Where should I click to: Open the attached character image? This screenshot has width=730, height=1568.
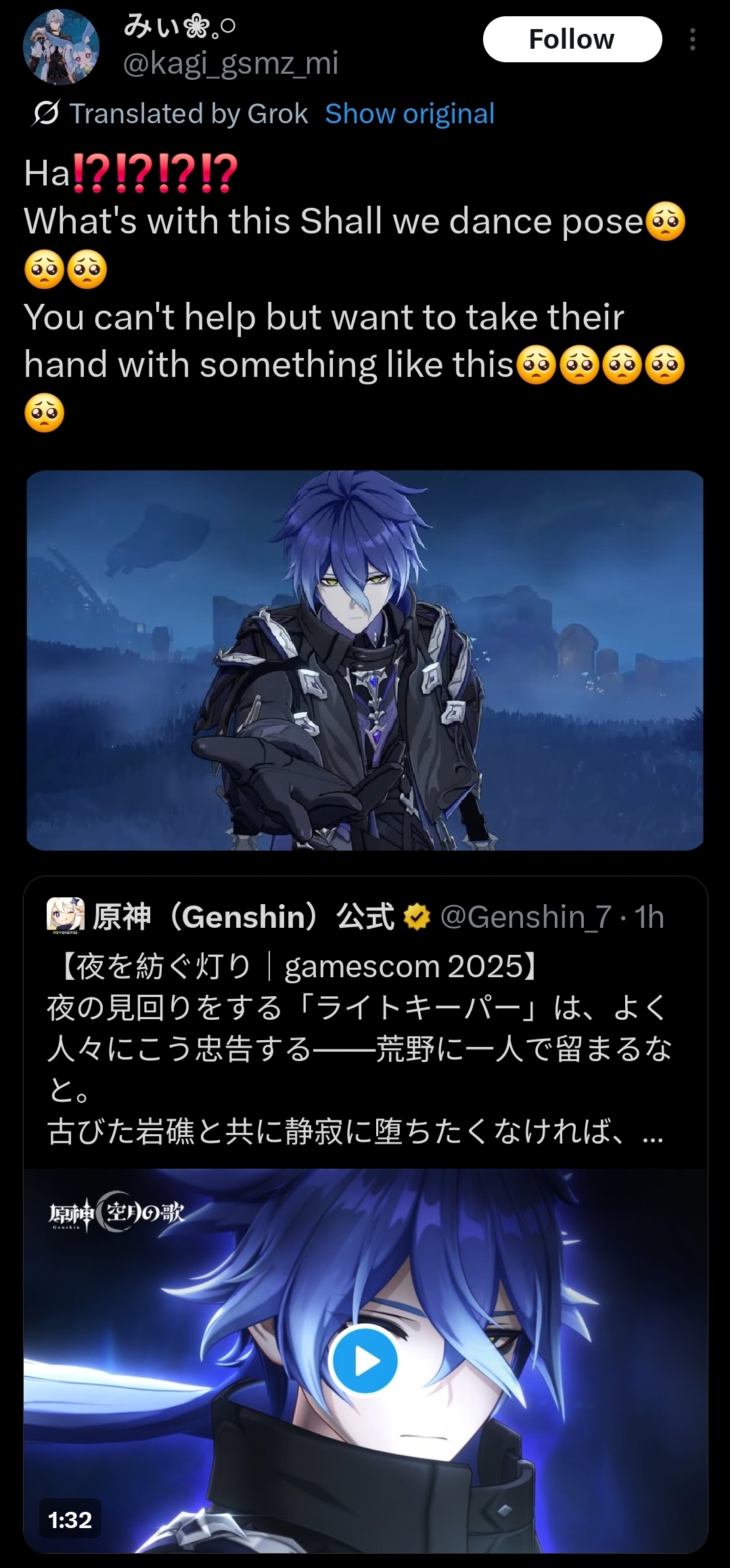365,660
